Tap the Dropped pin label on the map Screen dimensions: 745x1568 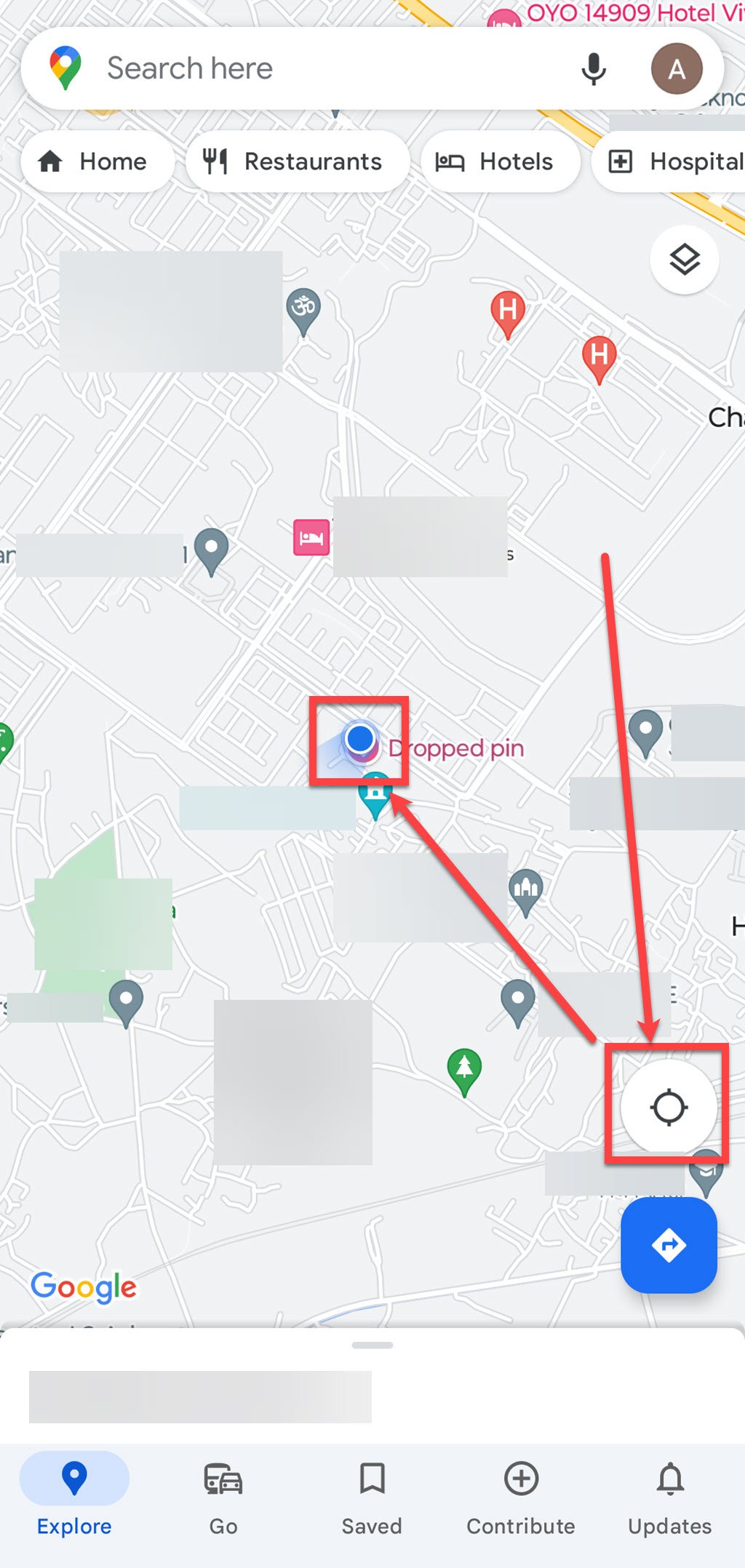click(455, 748)
